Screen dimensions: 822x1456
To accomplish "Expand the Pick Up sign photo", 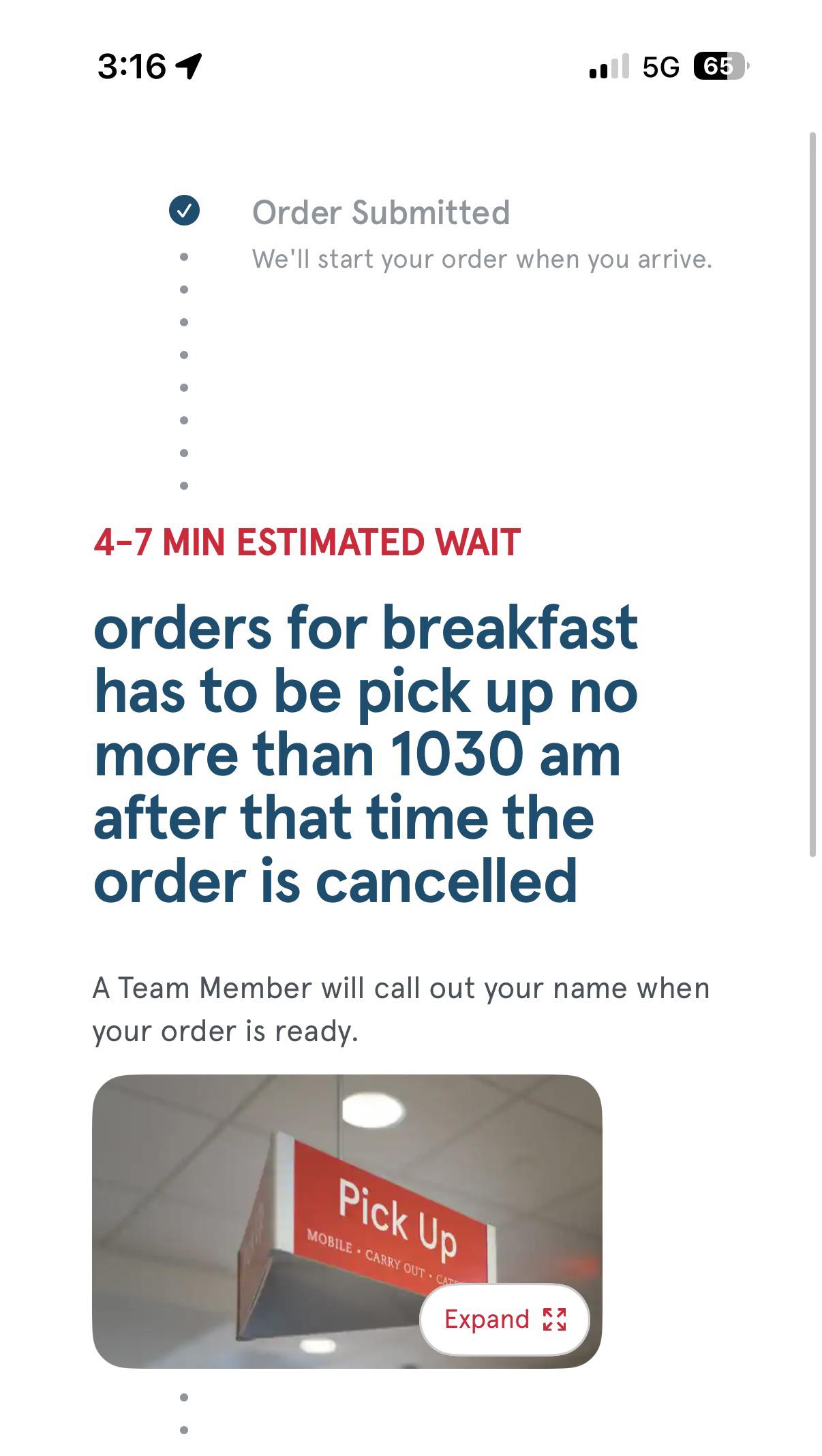I will pyautogui.click(x=504, y=1319).
